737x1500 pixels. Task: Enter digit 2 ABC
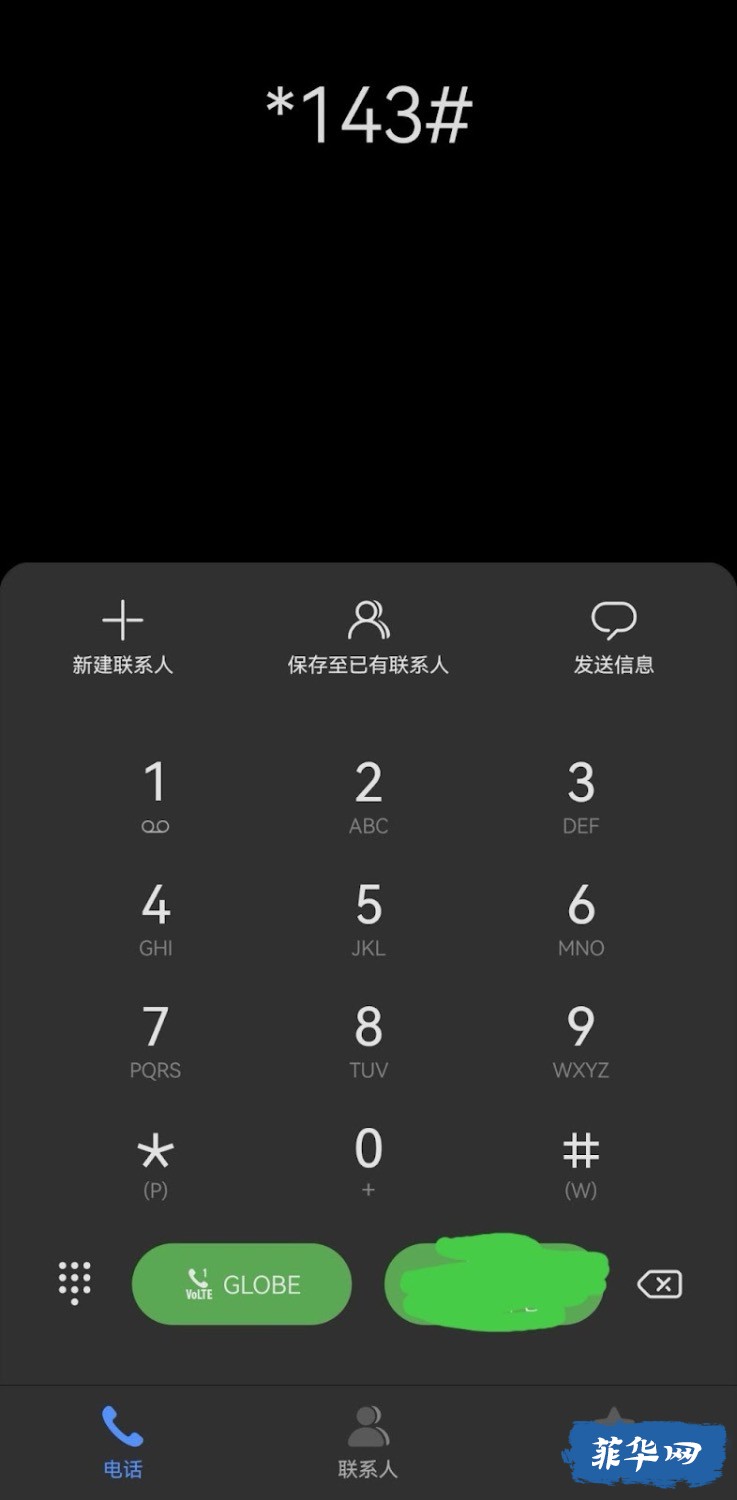[x=368, y=797]
